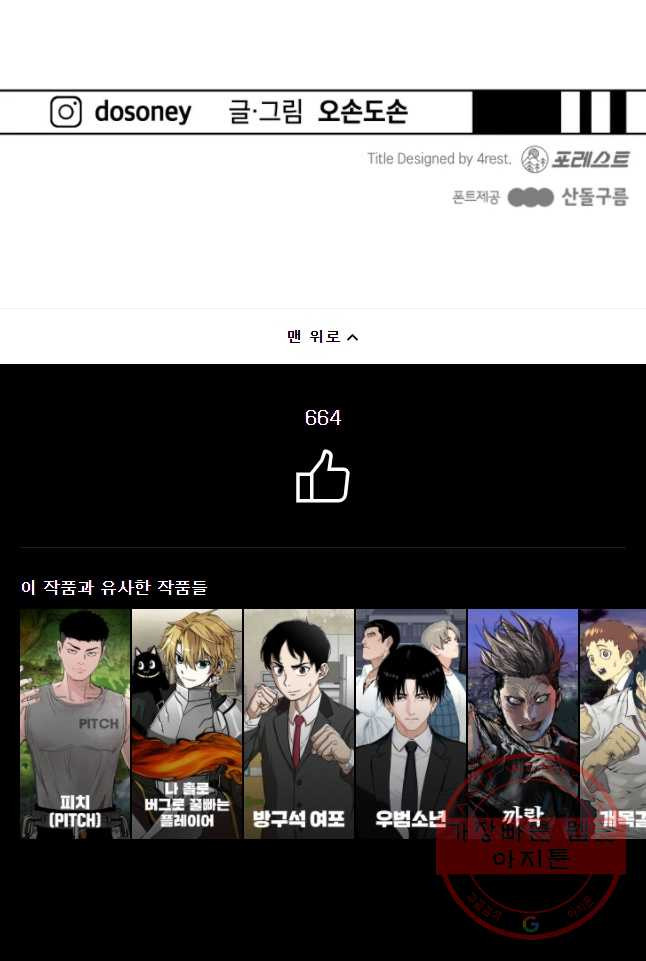The image size is (646, 961).
Task: Open 나 홀로 버그로 꿀빠는 플레이어 webtoon
Action: tap(187, 723)
